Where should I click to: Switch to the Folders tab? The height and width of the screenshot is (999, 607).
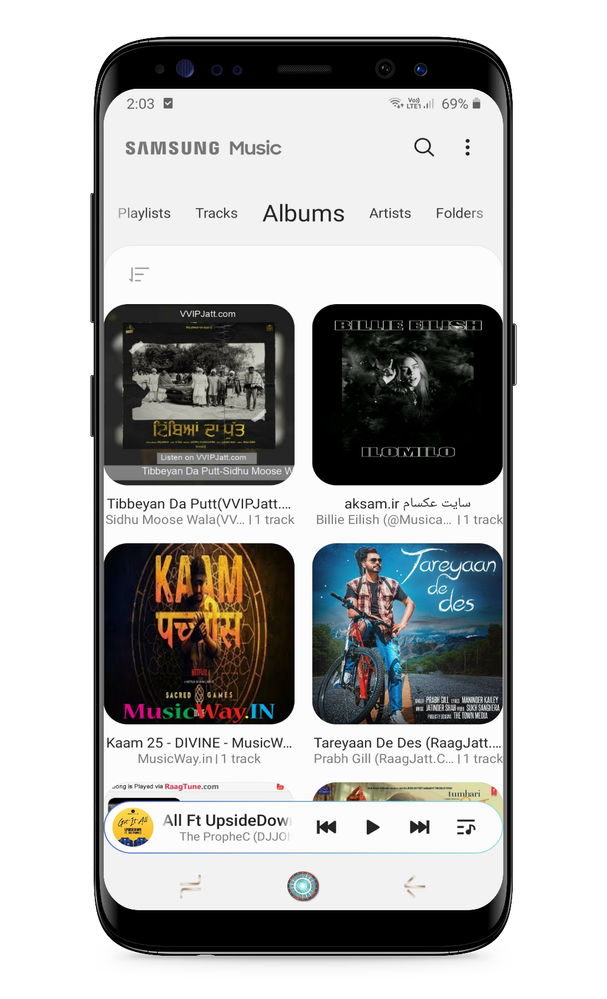tap(459, 213)
